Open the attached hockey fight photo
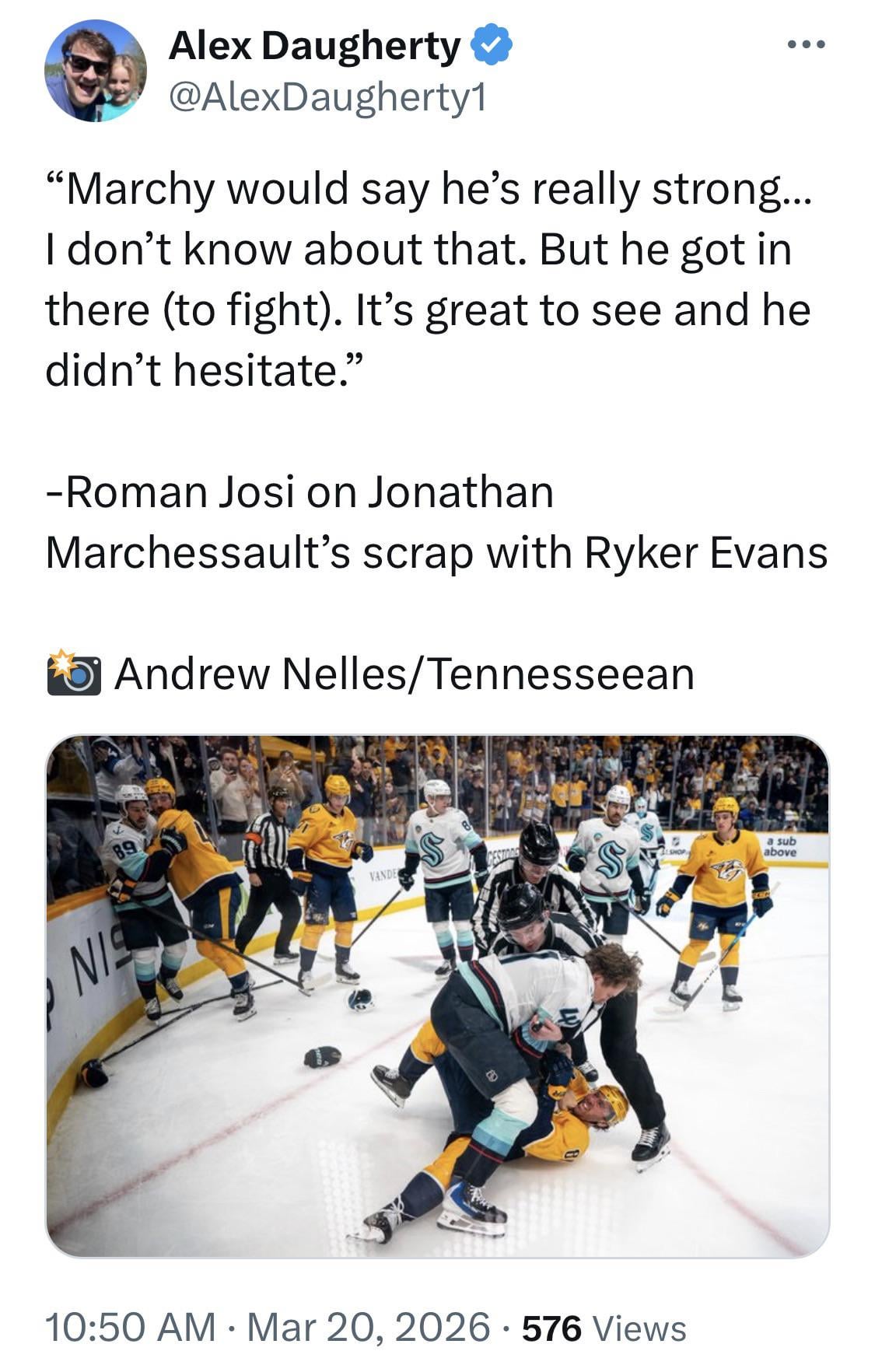 (x=437, y=996)
